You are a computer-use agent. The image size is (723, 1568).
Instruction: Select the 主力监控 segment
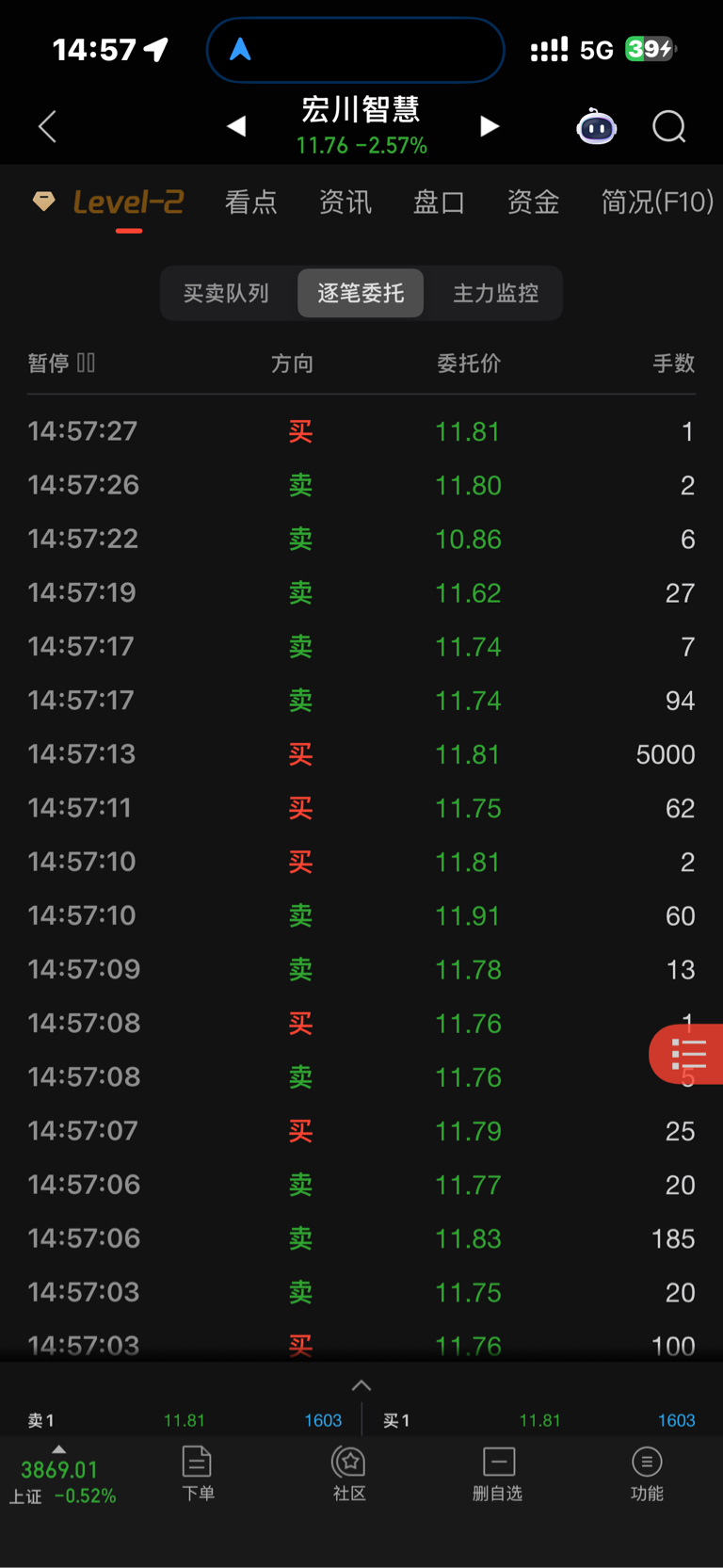[x=496, y=293]
